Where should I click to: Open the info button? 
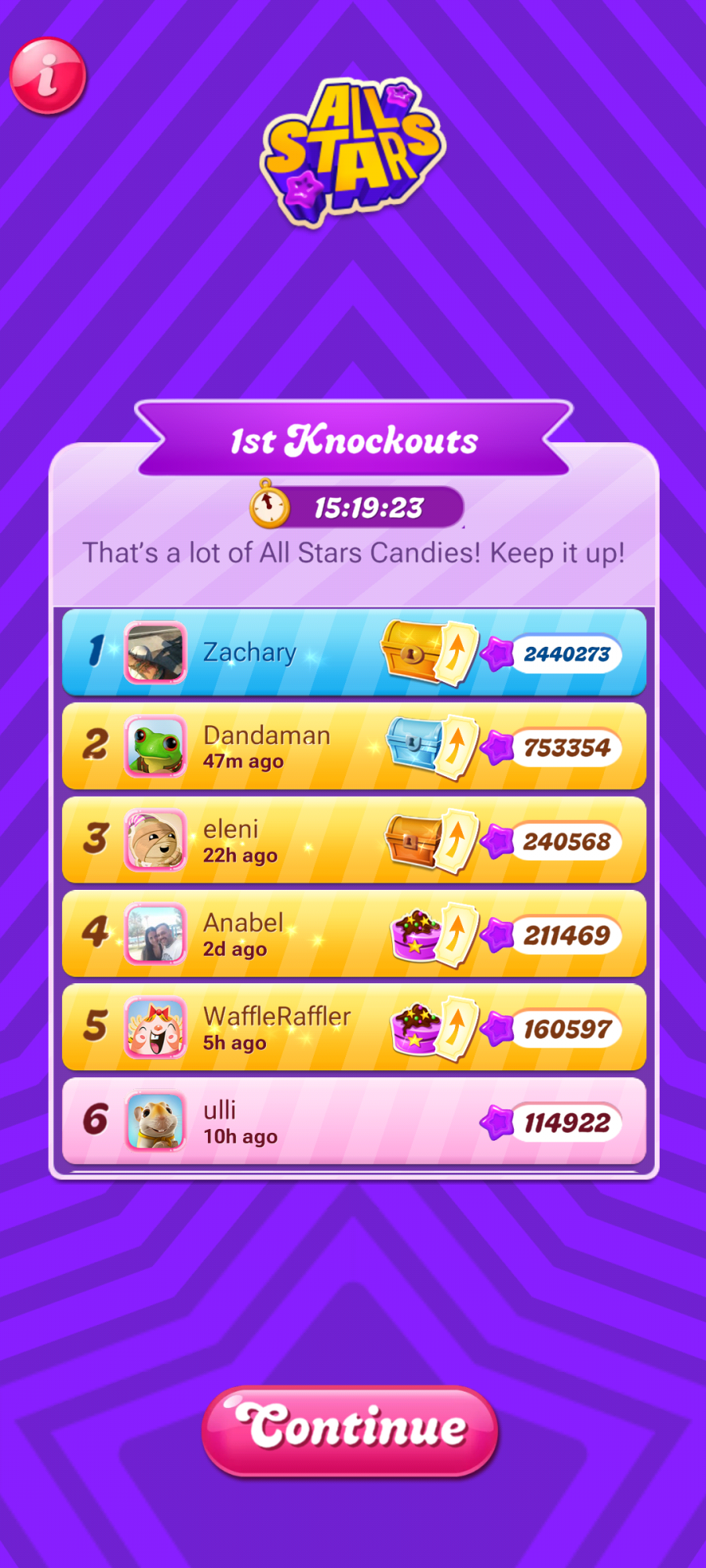[48, 76]
